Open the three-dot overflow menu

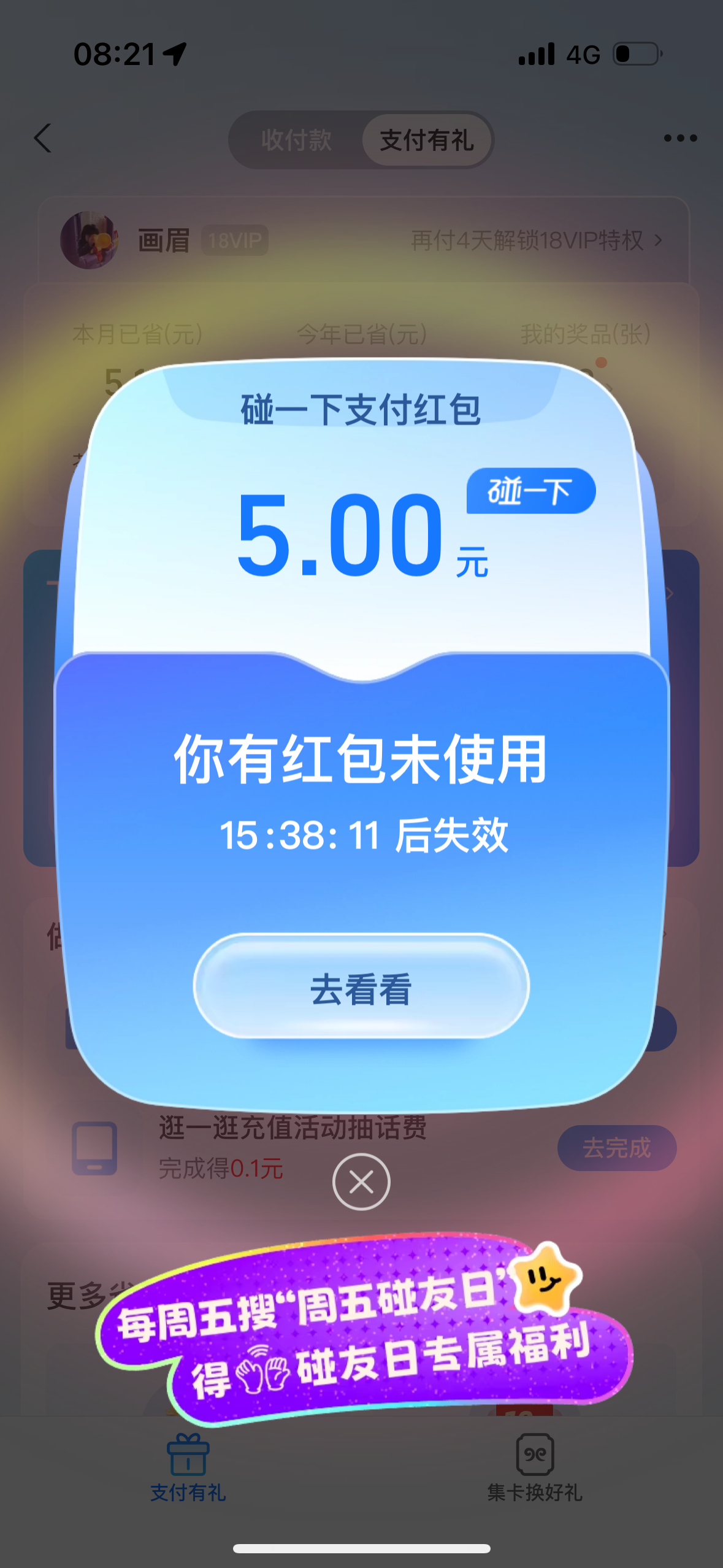(680, 138)
